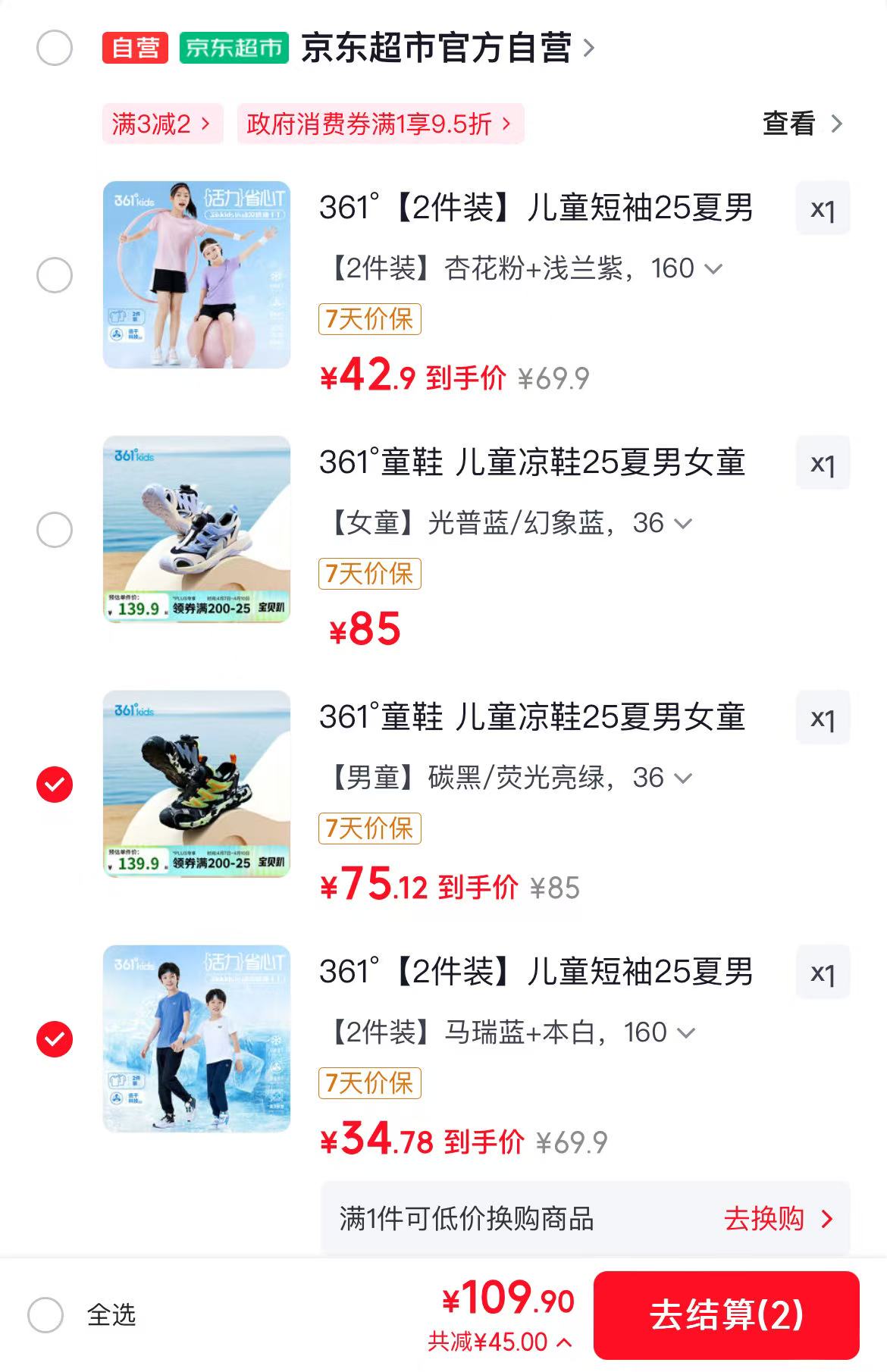Select the 光普蓝/幻象蓝 sandals item
The width and height of the screenshot is (887, 1372).
click(x=55, y=529)
